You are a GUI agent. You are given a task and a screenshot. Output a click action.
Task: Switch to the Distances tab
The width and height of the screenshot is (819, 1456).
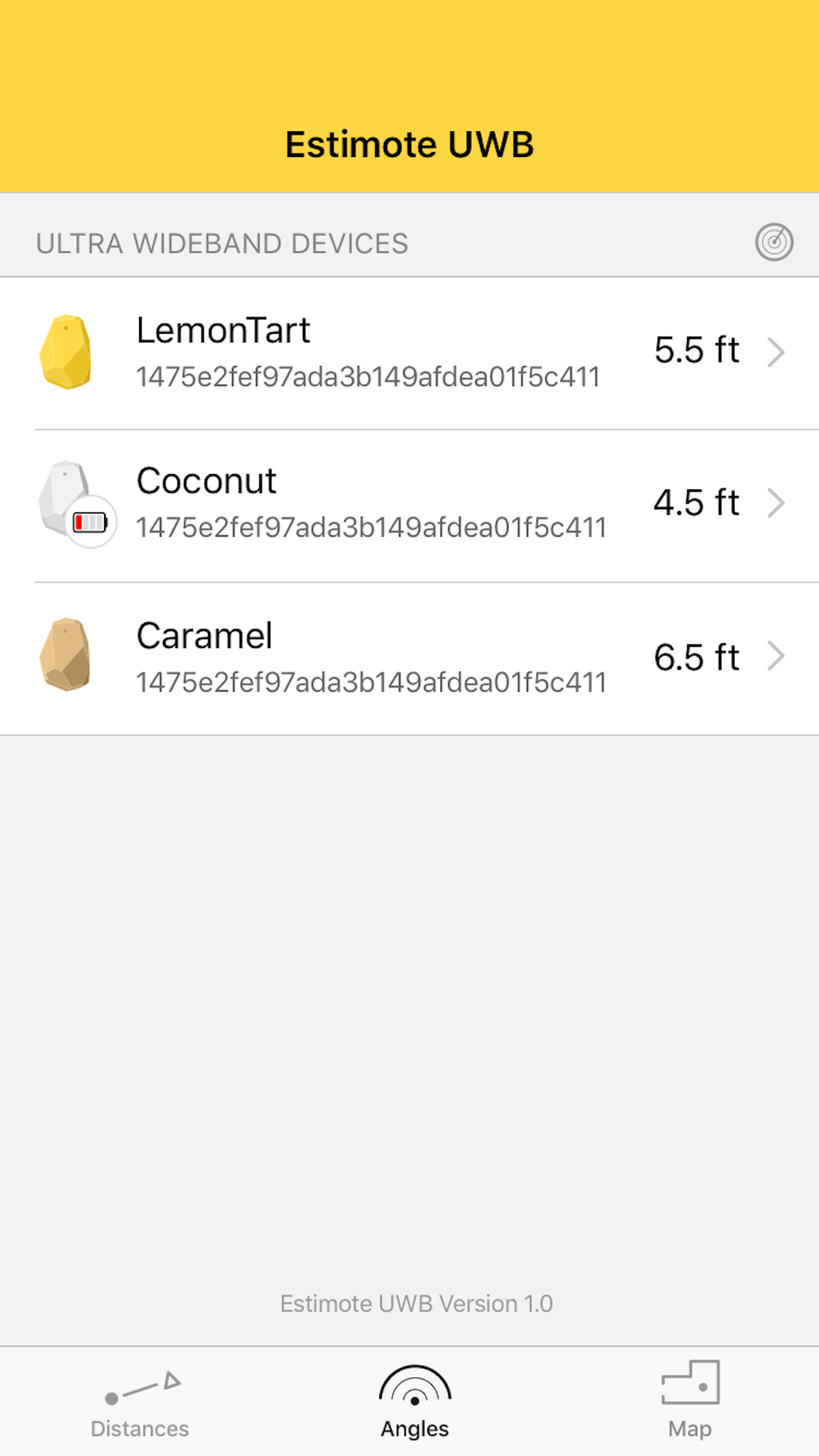click(x=139, y=1404)
